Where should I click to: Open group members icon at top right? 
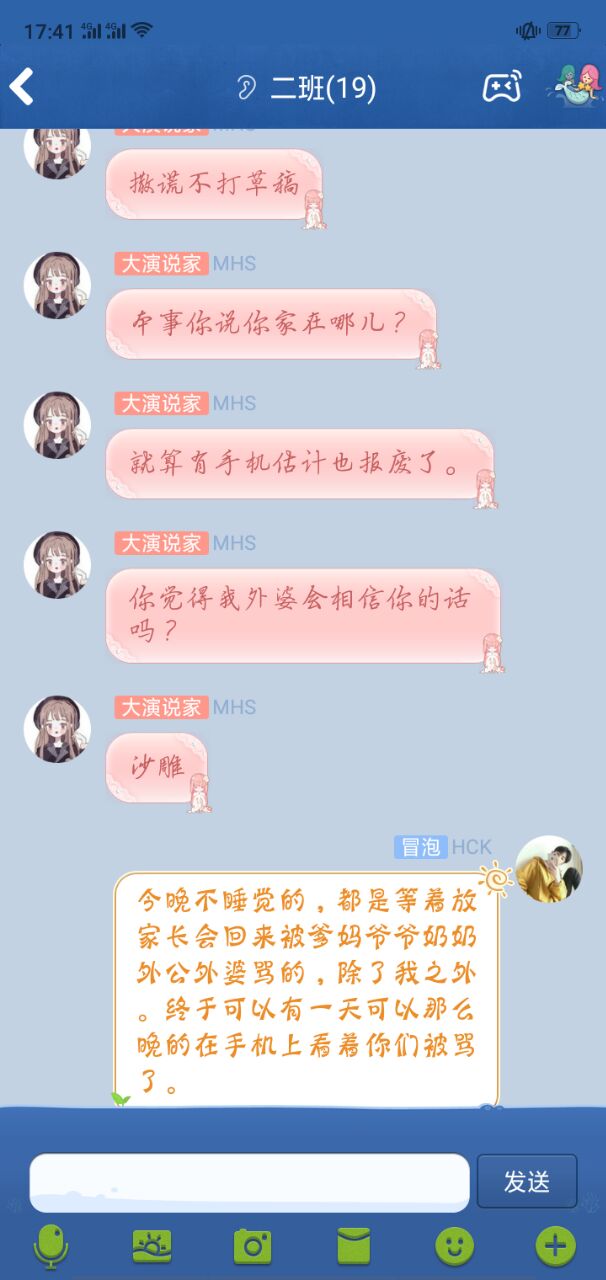click(x=575, y=86)
